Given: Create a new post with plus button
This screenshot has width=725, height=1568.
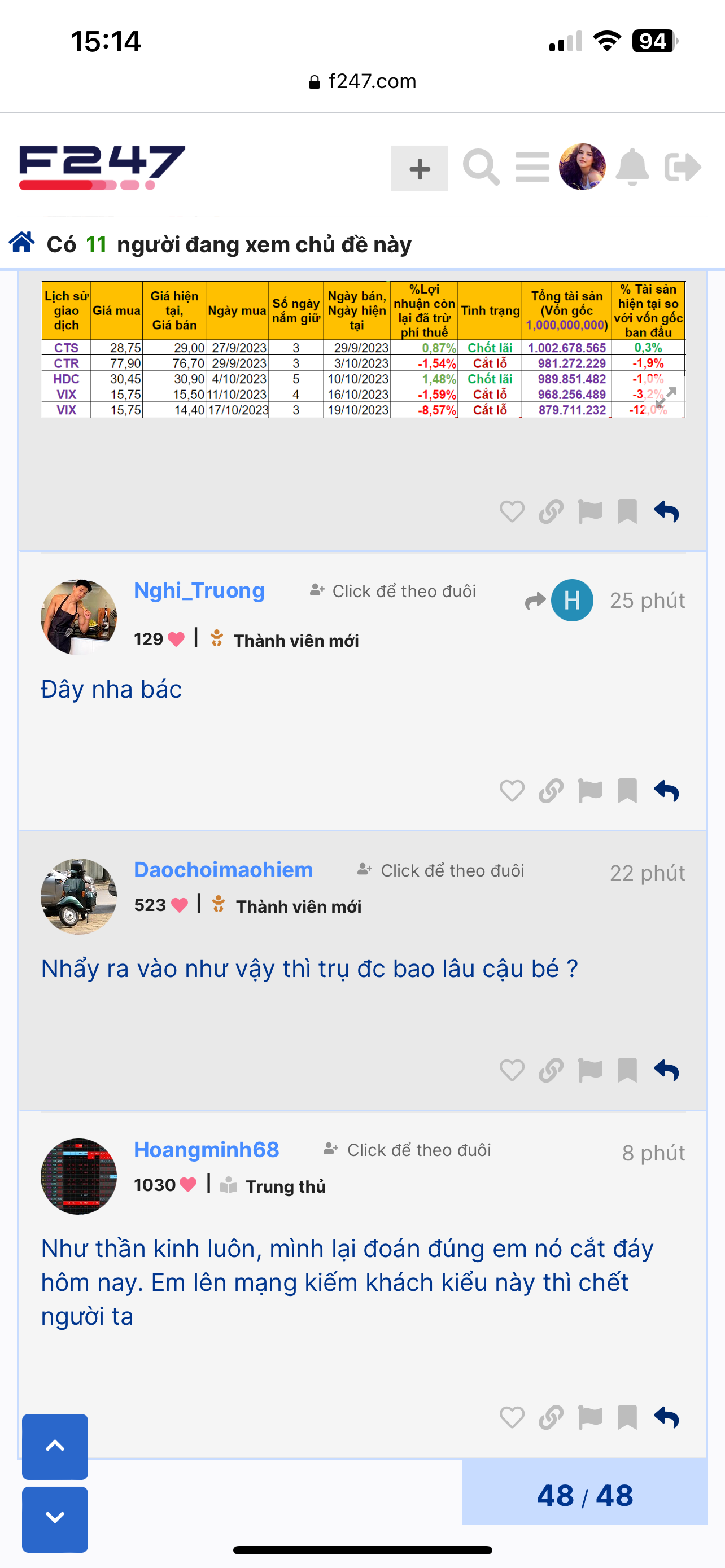Looking at the screenshot, I should (419, 169).
